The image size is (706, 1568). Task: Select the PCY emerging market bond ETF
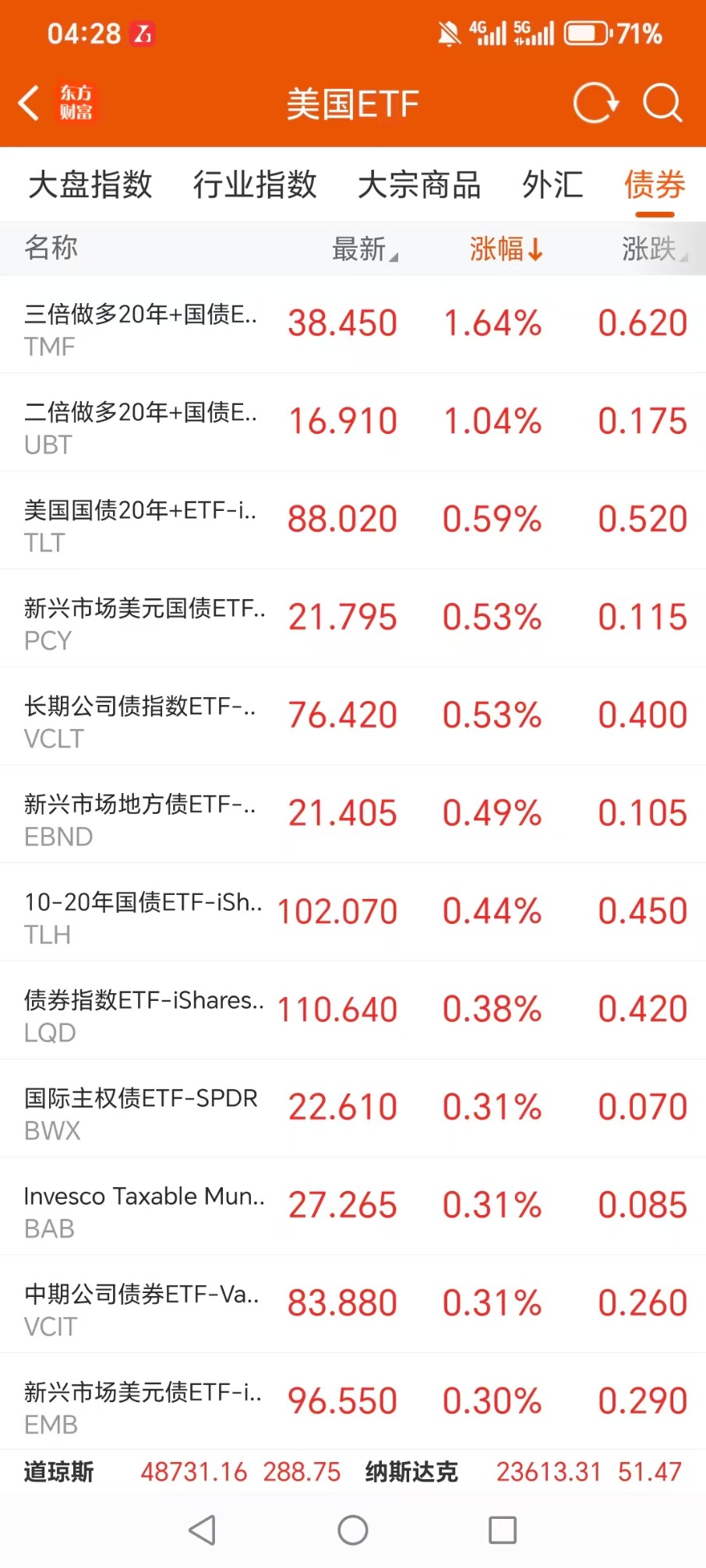pyautogui.click(x=353, y=619)
